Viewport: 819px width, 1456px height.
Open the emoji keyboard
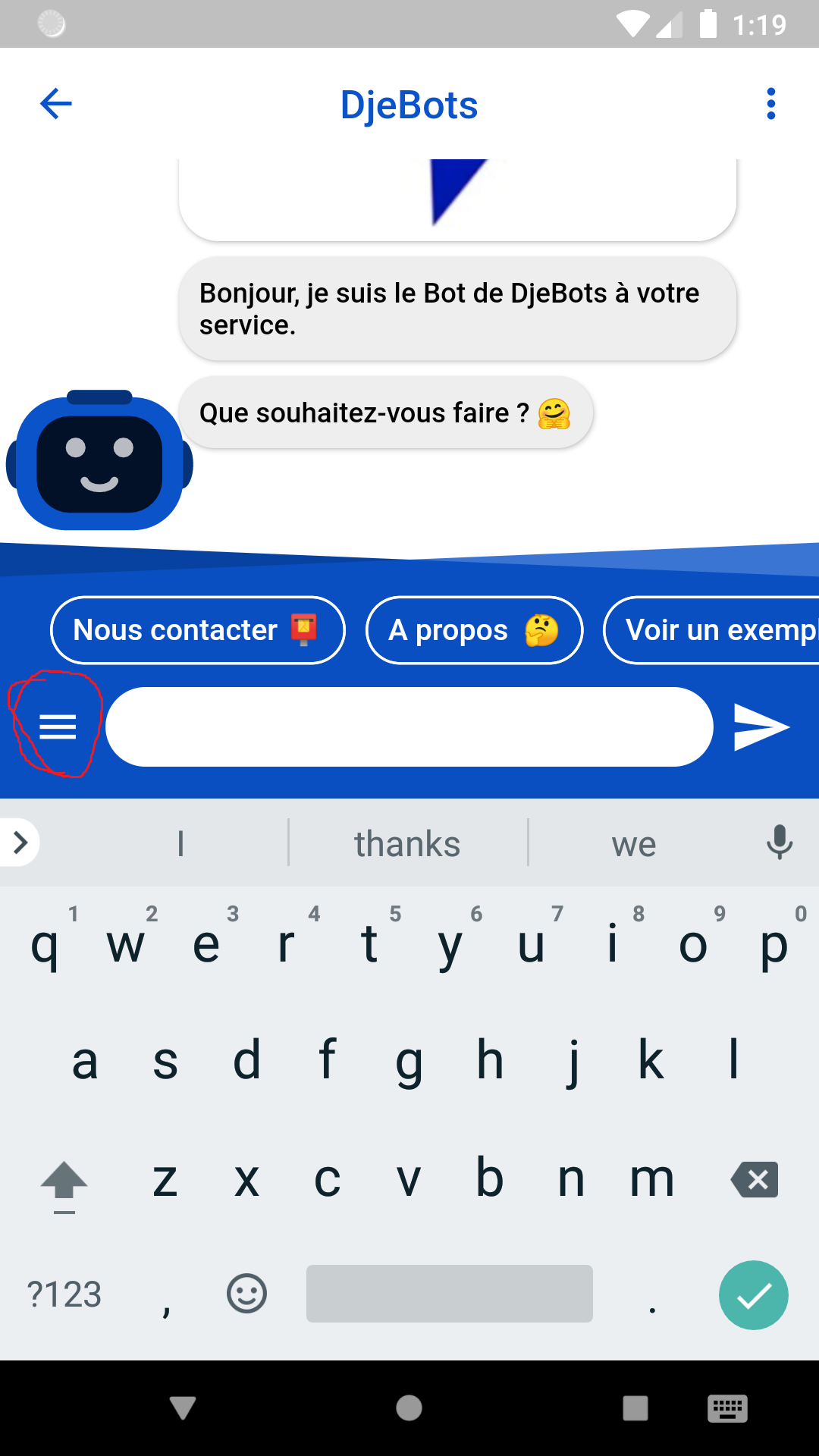coord(246,1294)
